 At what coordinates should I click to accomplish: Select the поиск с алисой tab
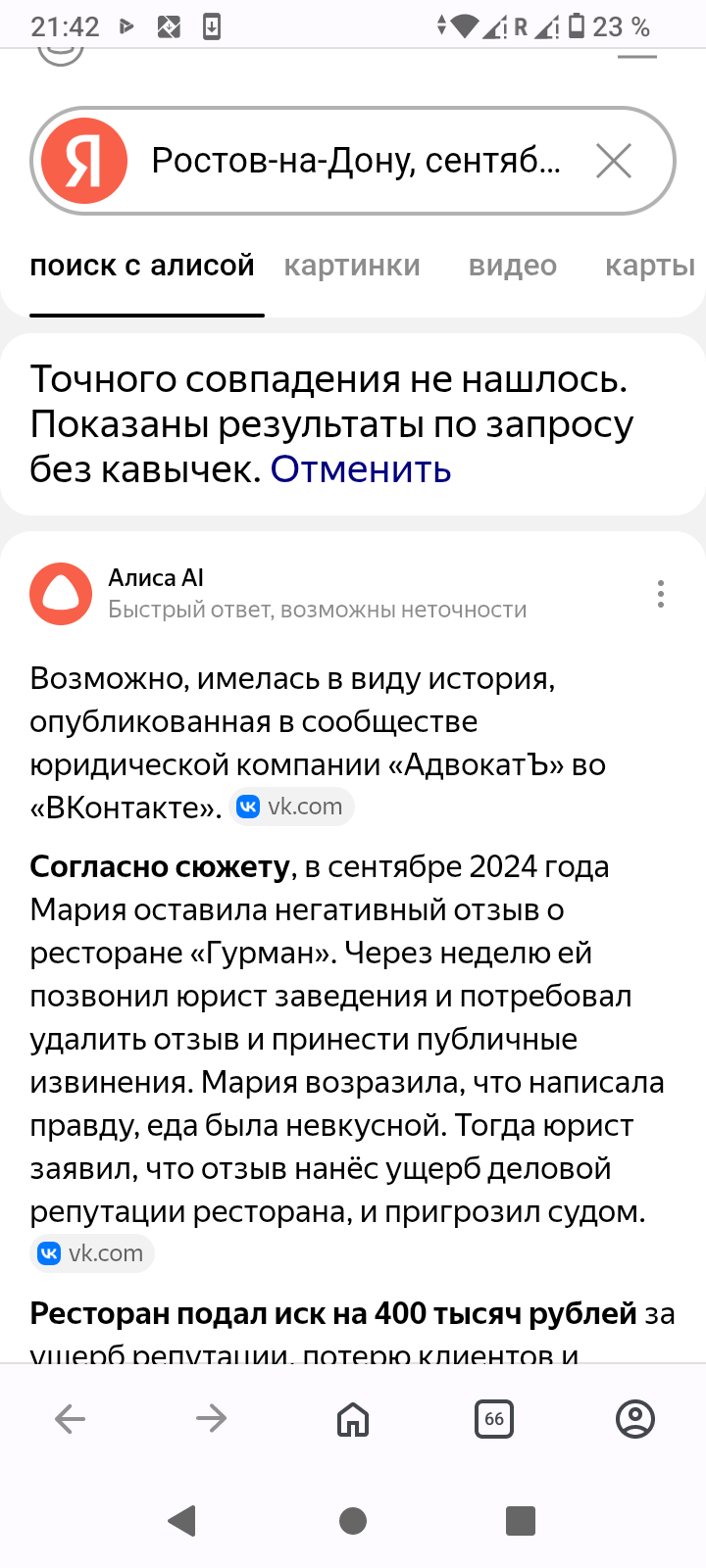[142, 266]
